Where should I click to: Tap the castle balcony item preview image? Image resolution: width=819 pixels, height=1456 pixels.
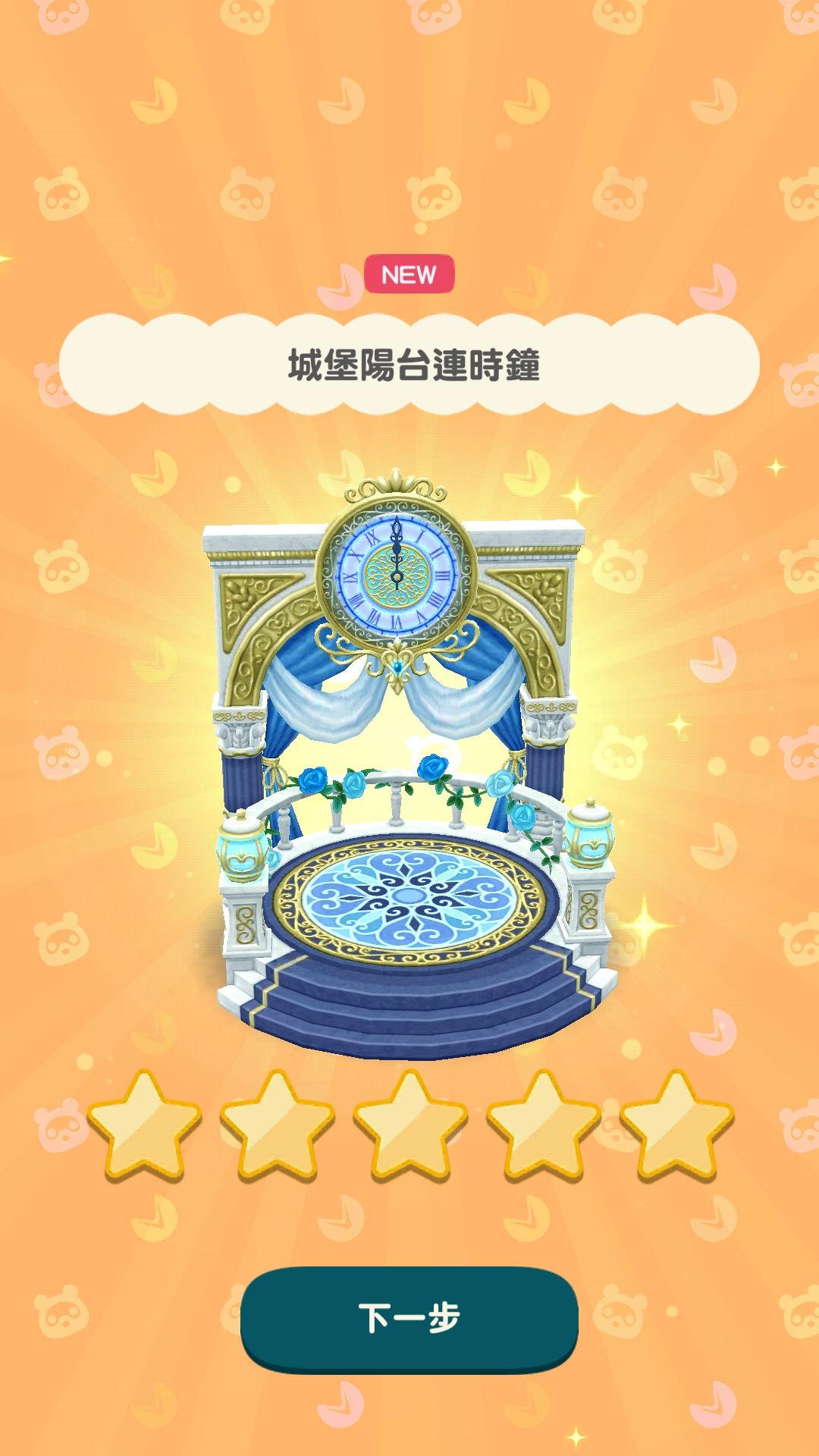pyautogui.click(x=409, y=758)
